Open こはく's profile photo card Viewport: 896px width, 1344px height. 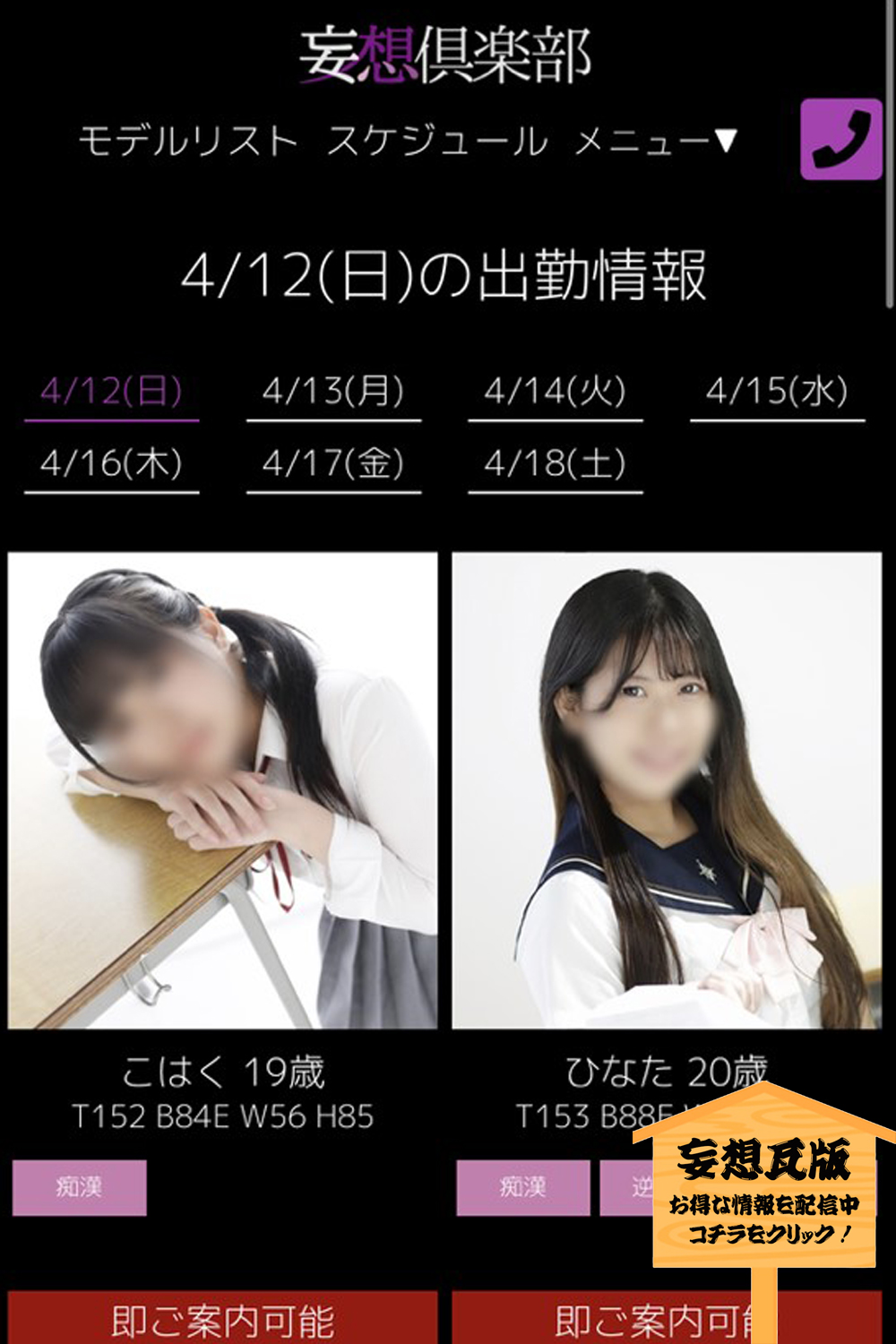pos(222,790)
